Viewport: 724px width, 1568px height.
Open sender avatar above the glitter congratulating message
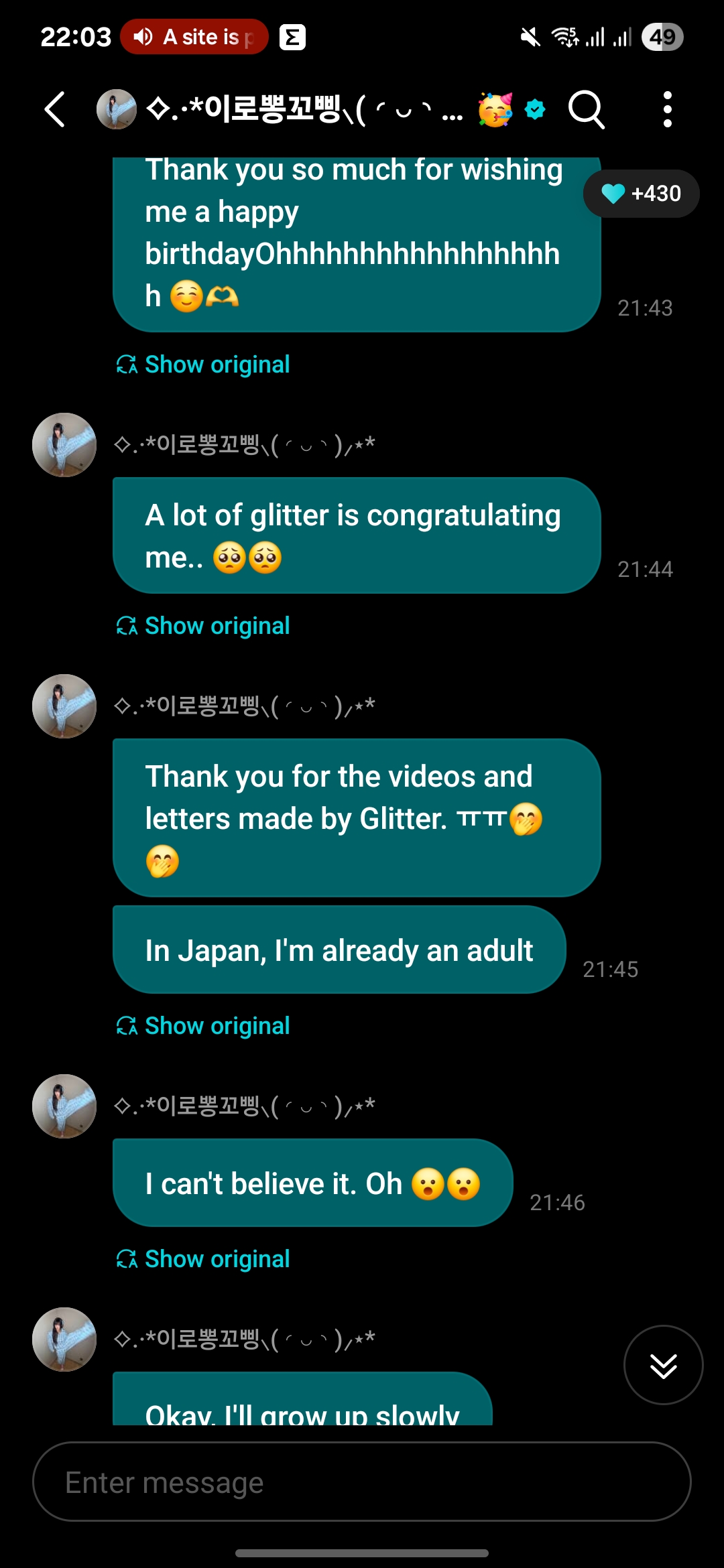pyautogui.click(x=64, y=445)
